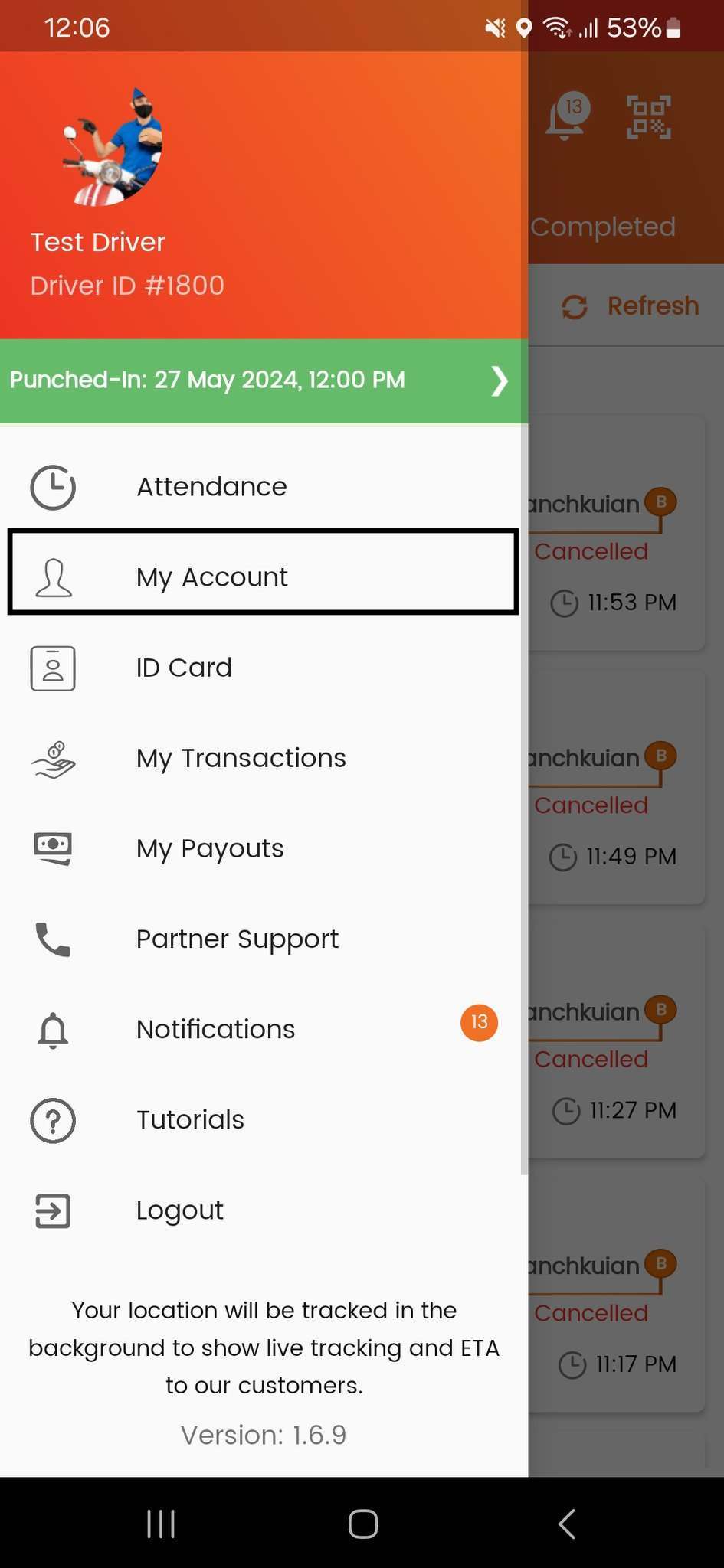Tap the Partner Support phone icon
This screenshot has height=1568, width=724.
52,939
